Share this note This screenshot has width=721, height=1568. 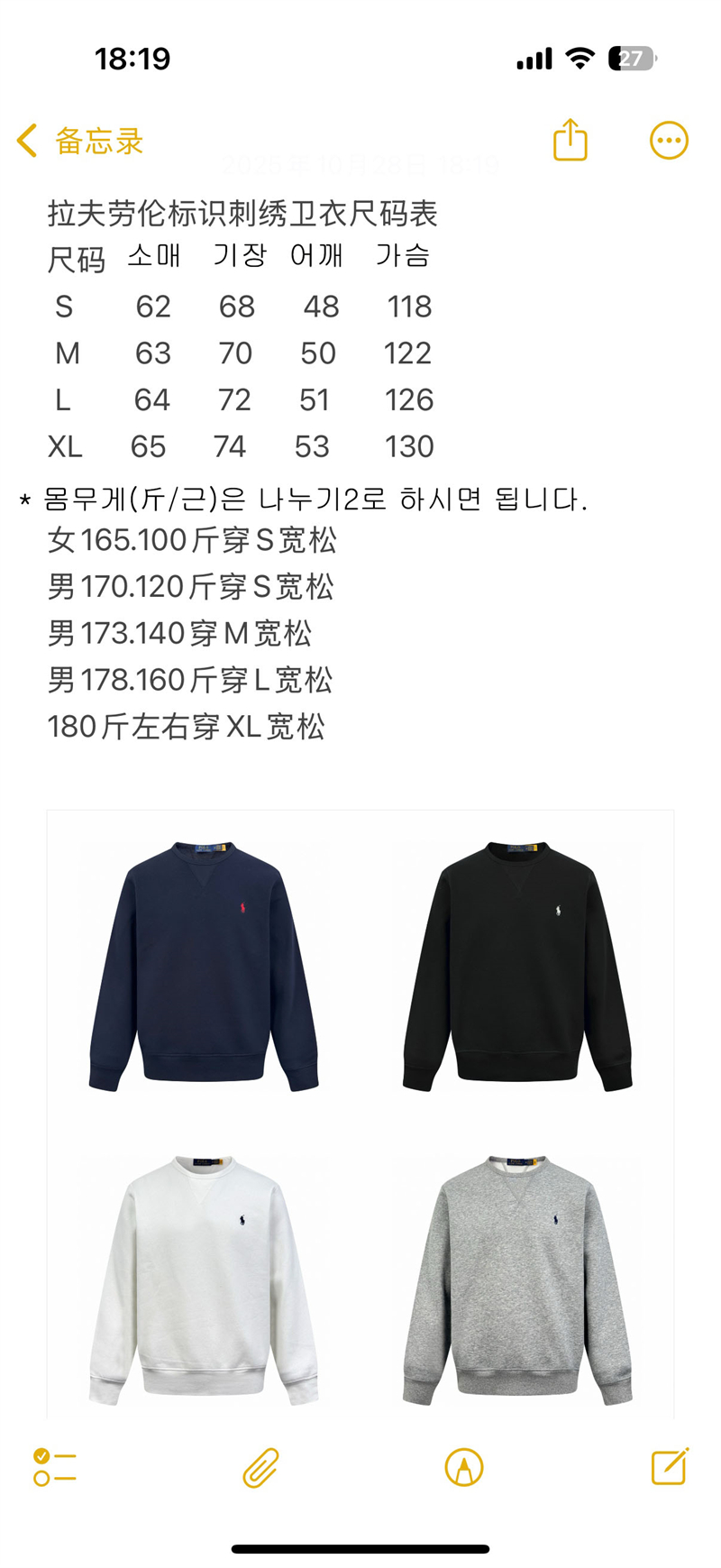point(570,141)
